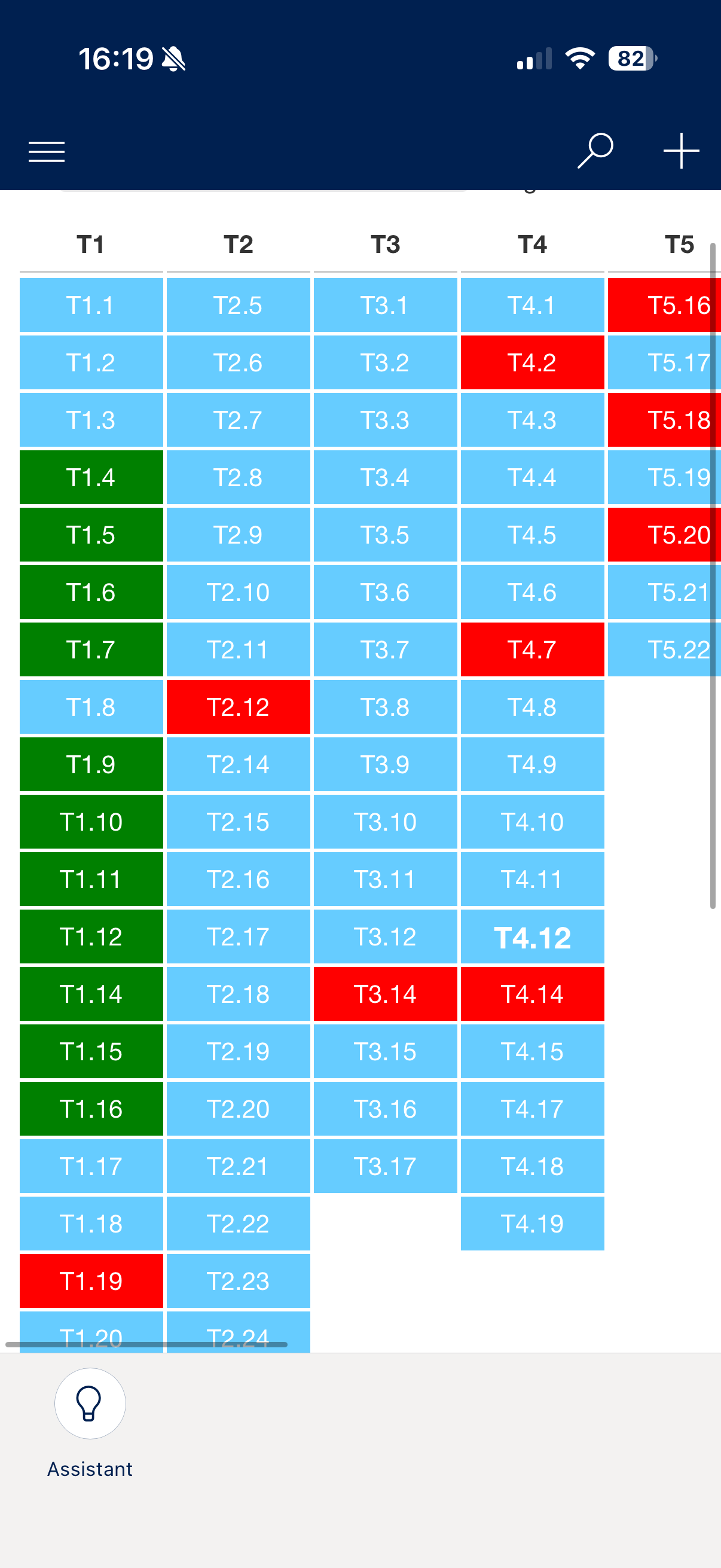Open the hamburger menu
Screen dimensions: 721x1568
(46, 151)
